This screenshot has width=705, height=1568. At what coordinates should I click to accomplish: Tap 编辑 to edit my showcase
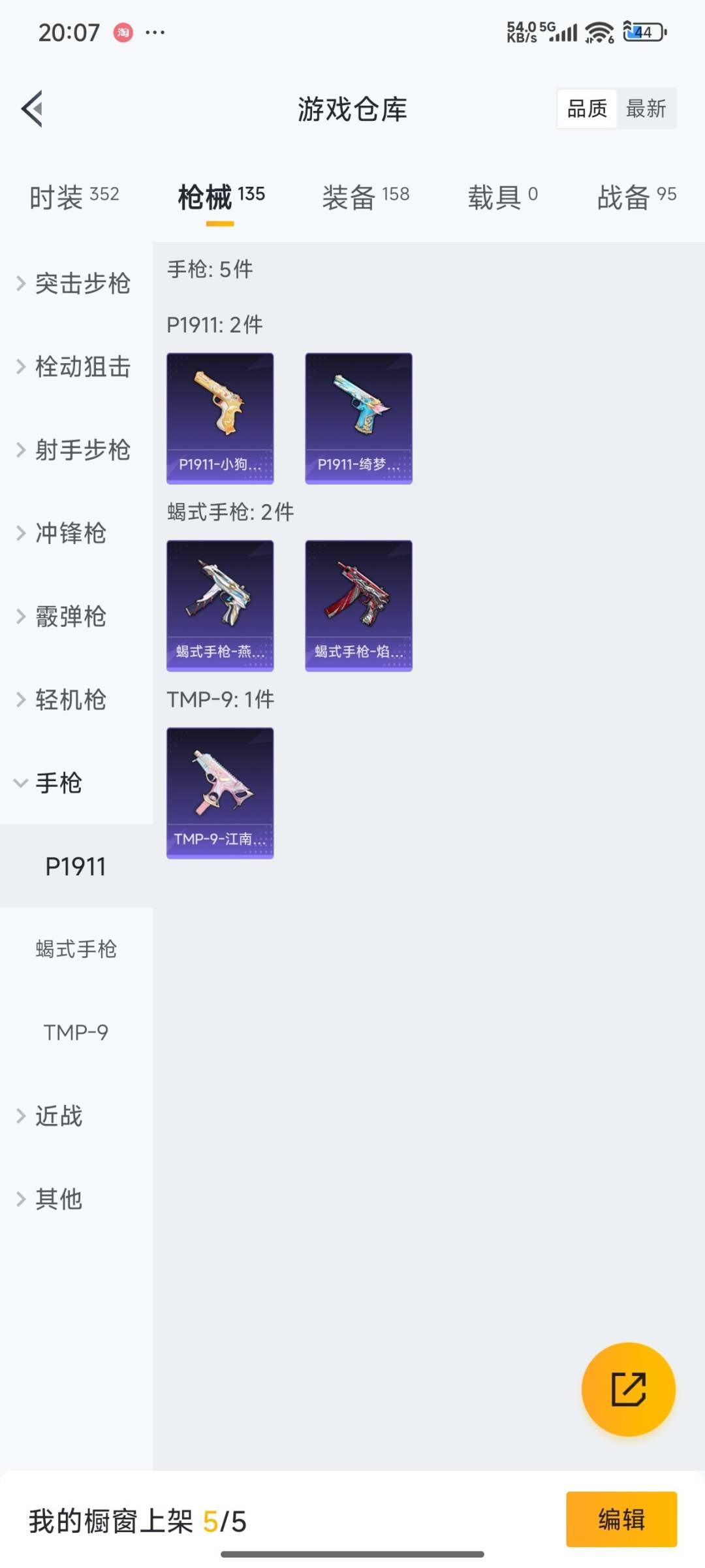pyautogui.click(x=621, y=1519)
